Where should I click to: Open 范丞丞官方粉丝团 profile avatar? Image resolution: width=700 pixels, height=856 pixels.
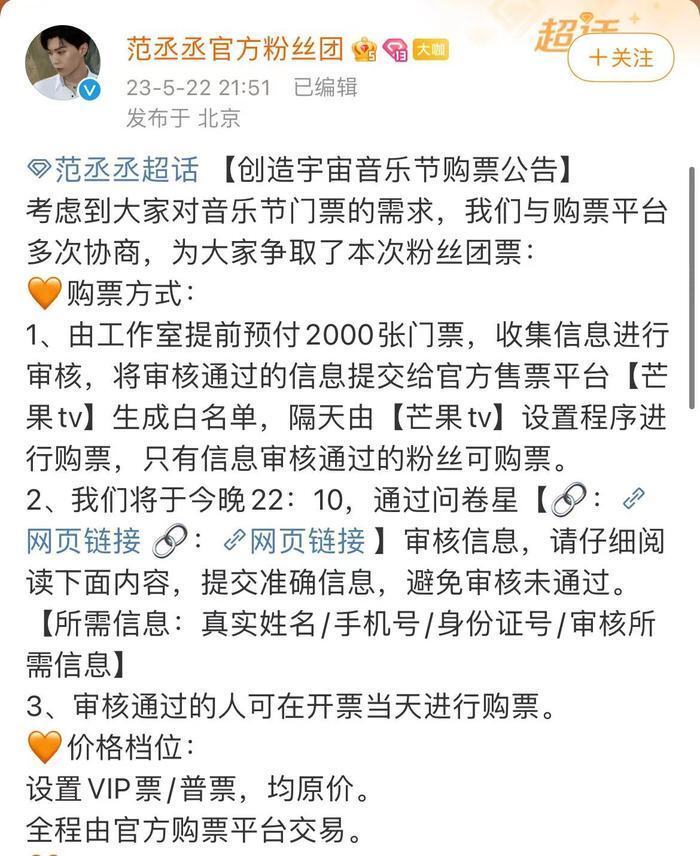[63, 63]
